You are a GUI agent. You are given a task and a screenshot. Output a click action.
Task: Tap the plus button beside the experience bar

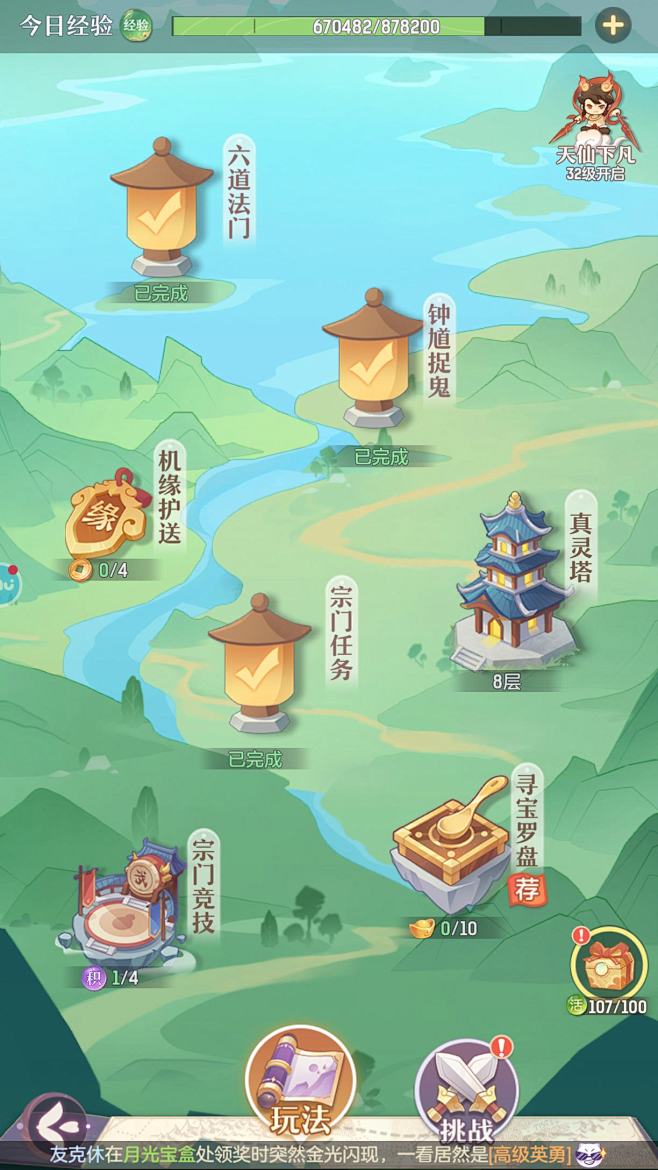pyautogui.click(x=612, y=26)
